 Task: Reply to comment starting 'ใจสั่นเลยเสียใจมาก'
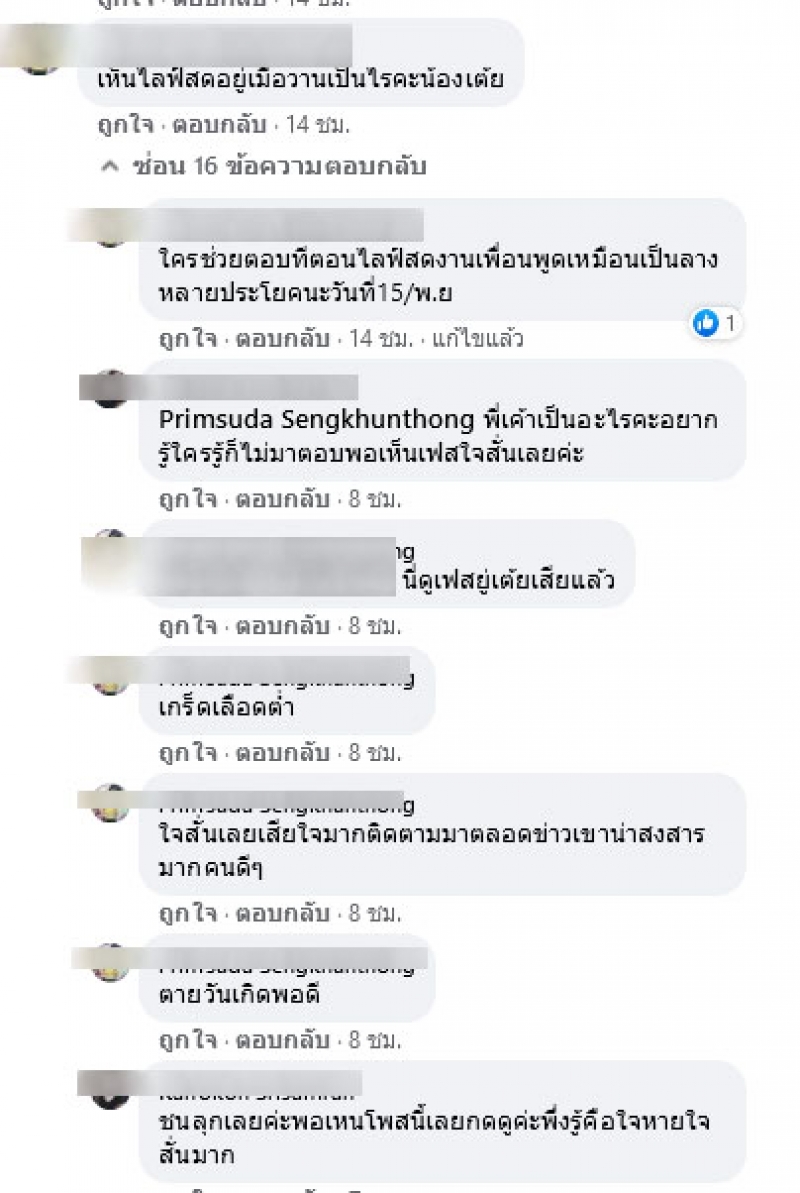pyautogui.click(x=281, y=914)
